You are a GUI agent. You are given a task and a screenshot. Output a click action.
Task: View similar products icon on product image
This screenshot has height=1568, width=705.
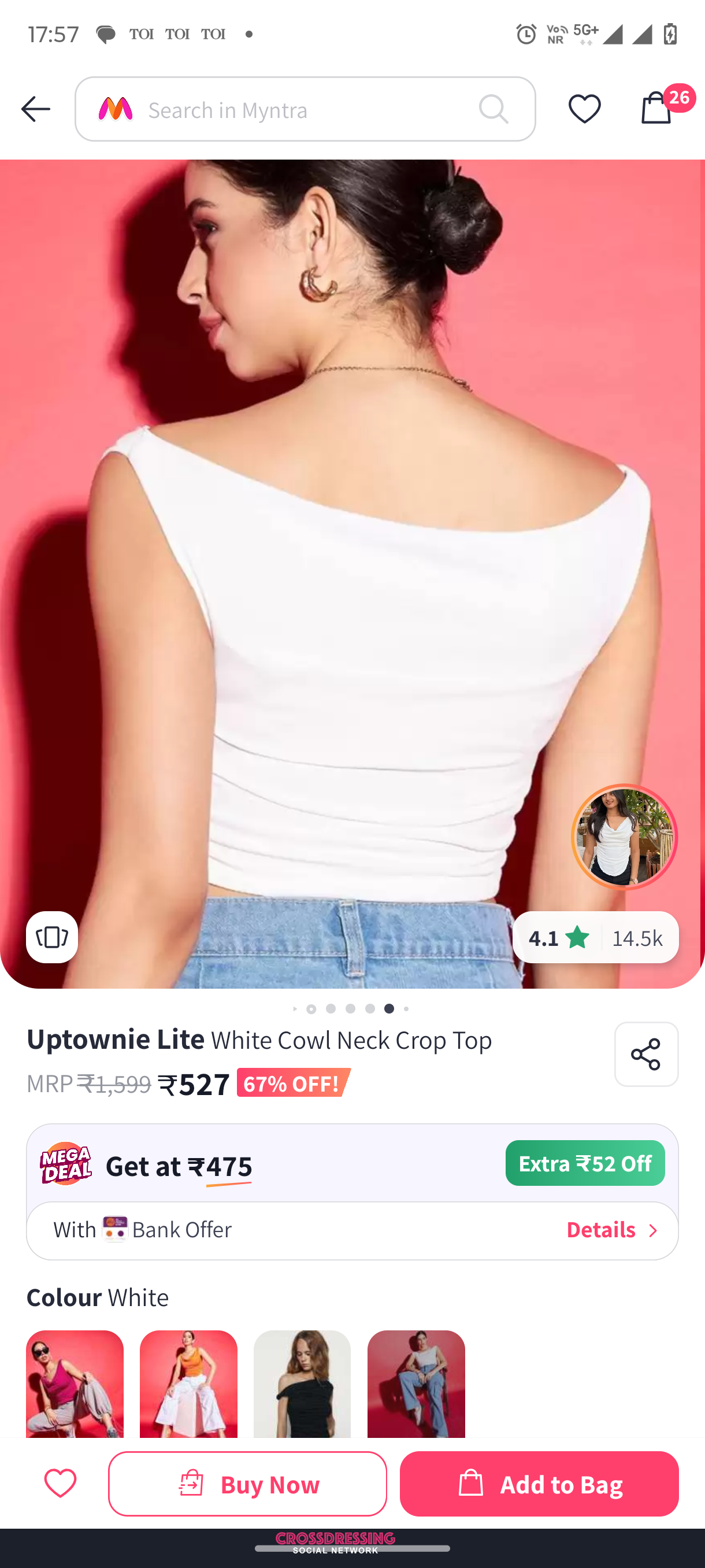point(51,937)
